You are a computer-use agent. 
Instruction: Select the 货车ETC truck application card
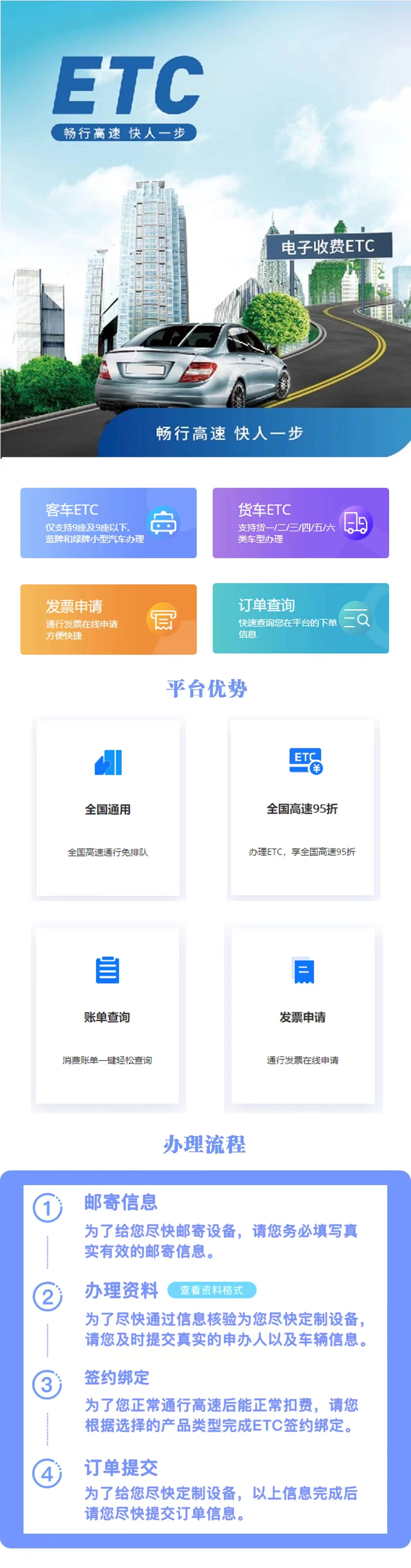[x=300, y=522]
